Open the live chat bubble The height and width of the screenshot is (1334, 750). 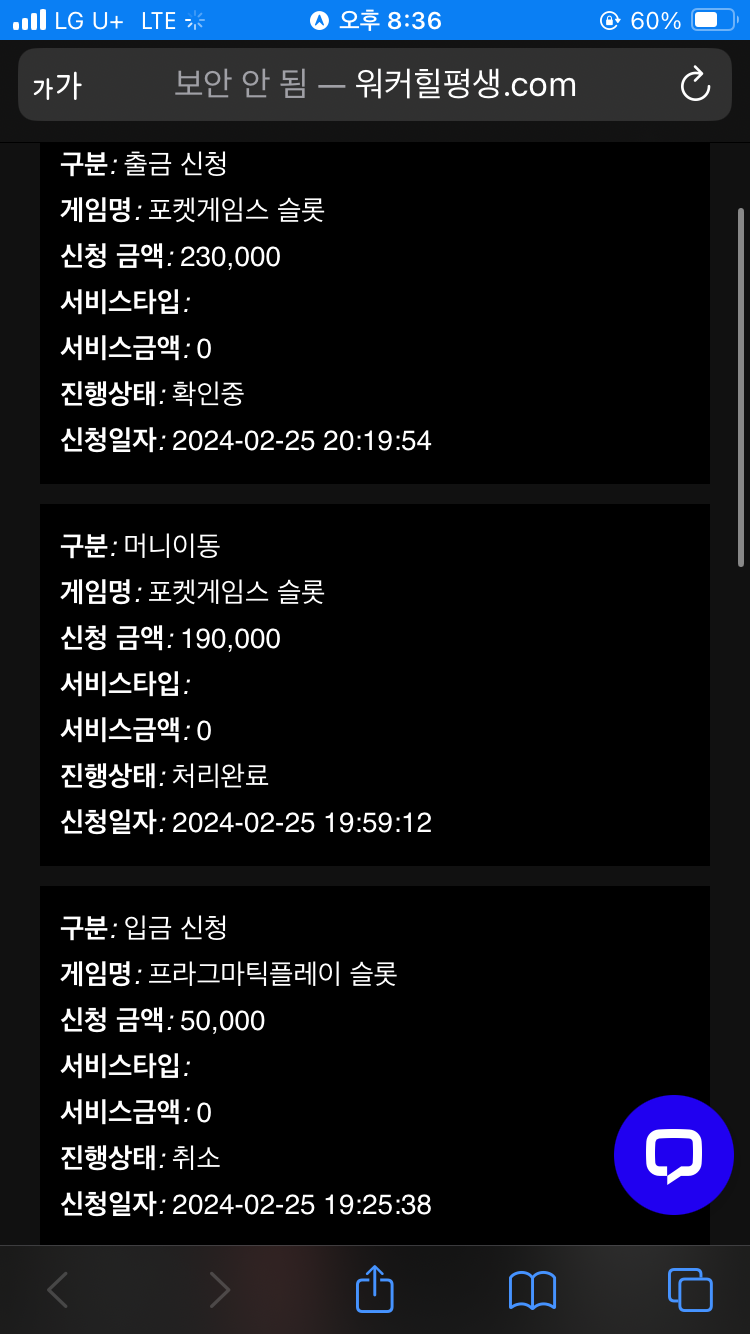point(674,1155)
